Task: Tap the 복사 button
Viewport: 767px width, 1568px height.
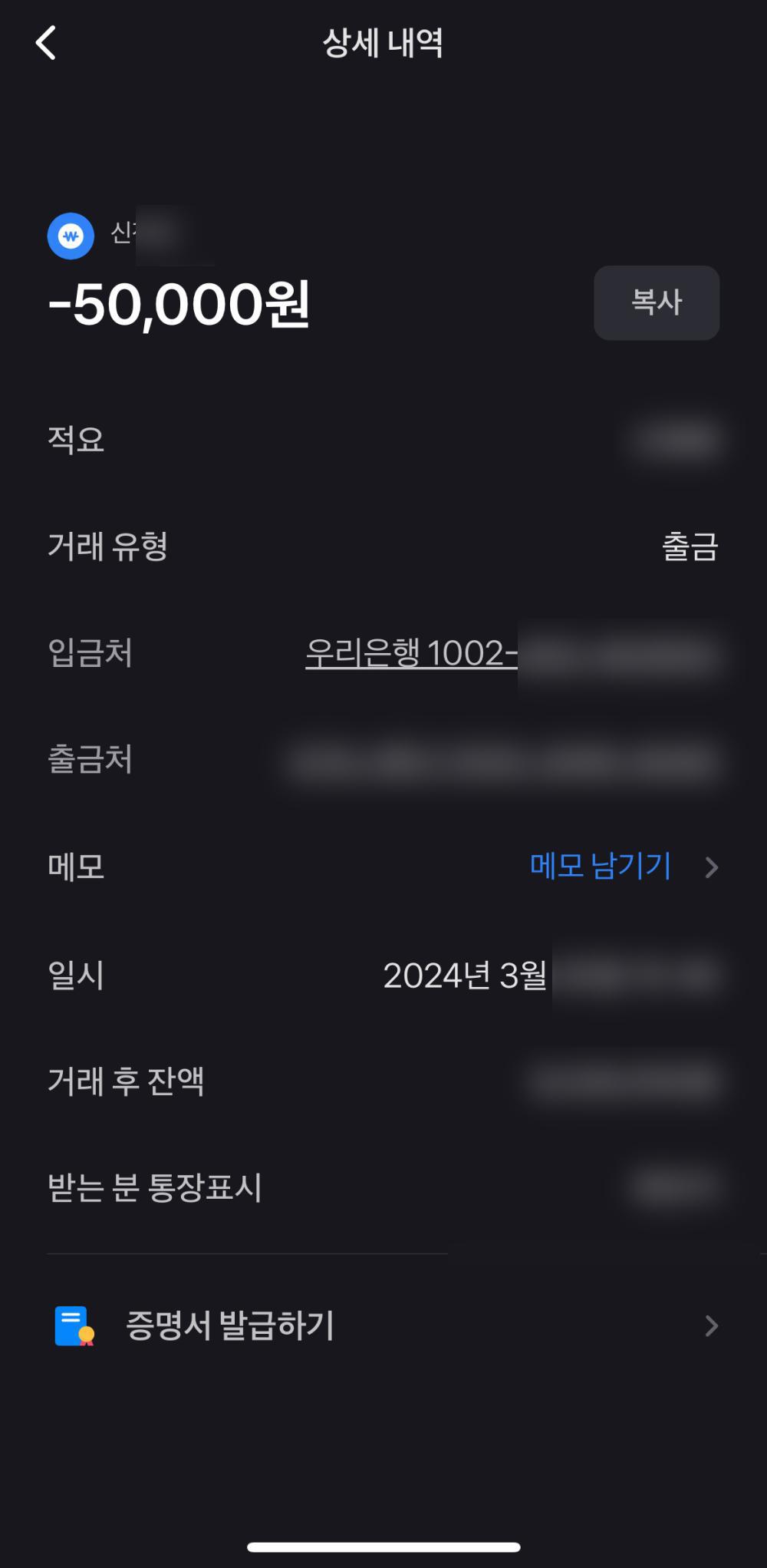Action: coord(656,302)
